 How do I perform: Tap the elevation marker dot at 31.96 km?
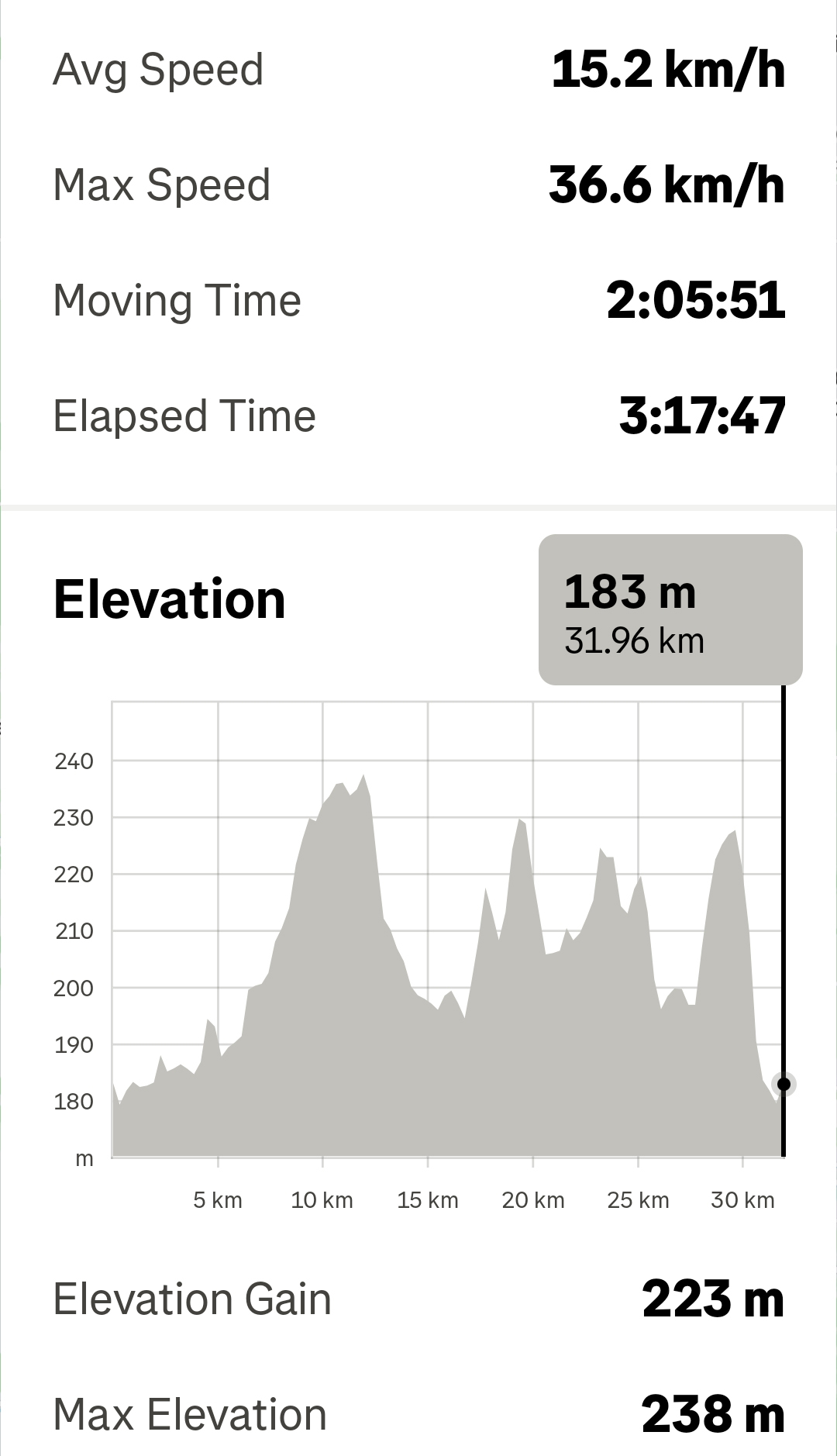tap(784, 1084)
